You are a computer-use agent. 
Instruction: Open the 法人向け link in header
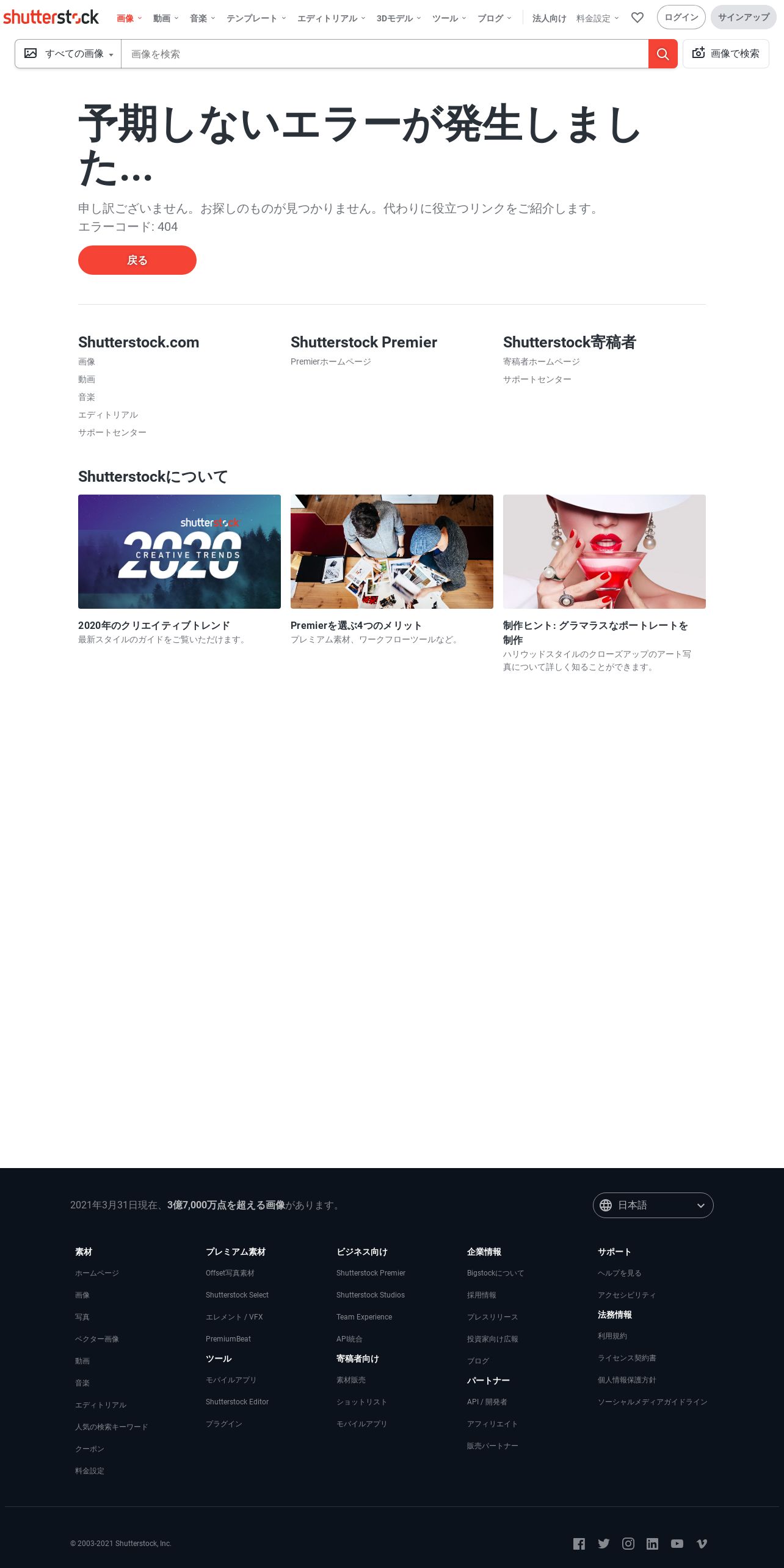point(549,18)
